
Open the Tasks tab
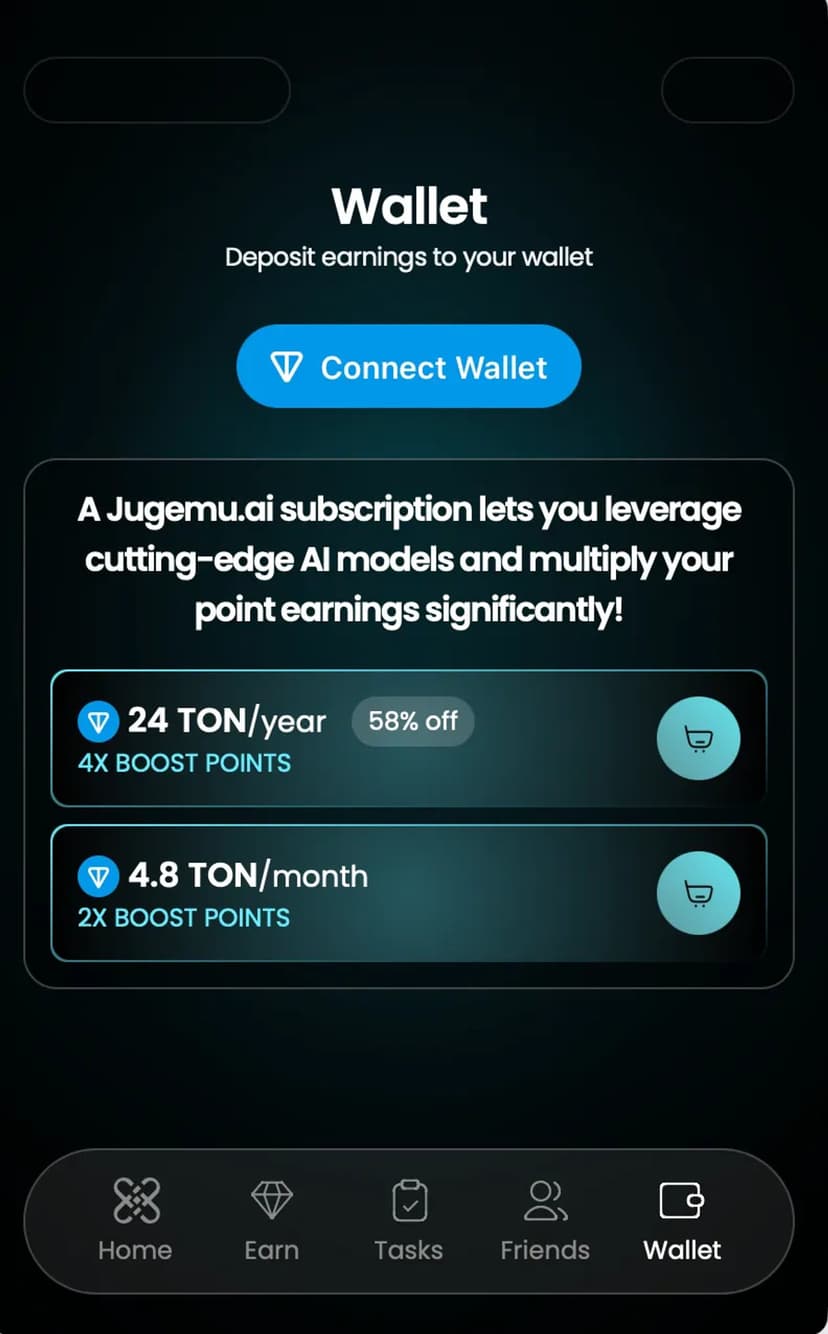pos(408,1220)
